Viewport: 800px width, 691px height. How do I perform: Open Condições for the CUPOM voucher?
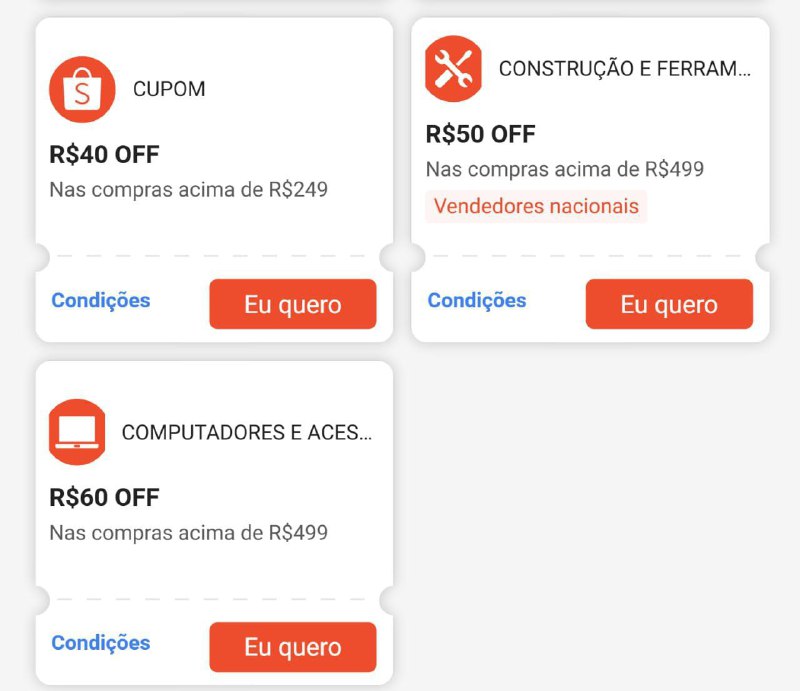coord(101,300)
